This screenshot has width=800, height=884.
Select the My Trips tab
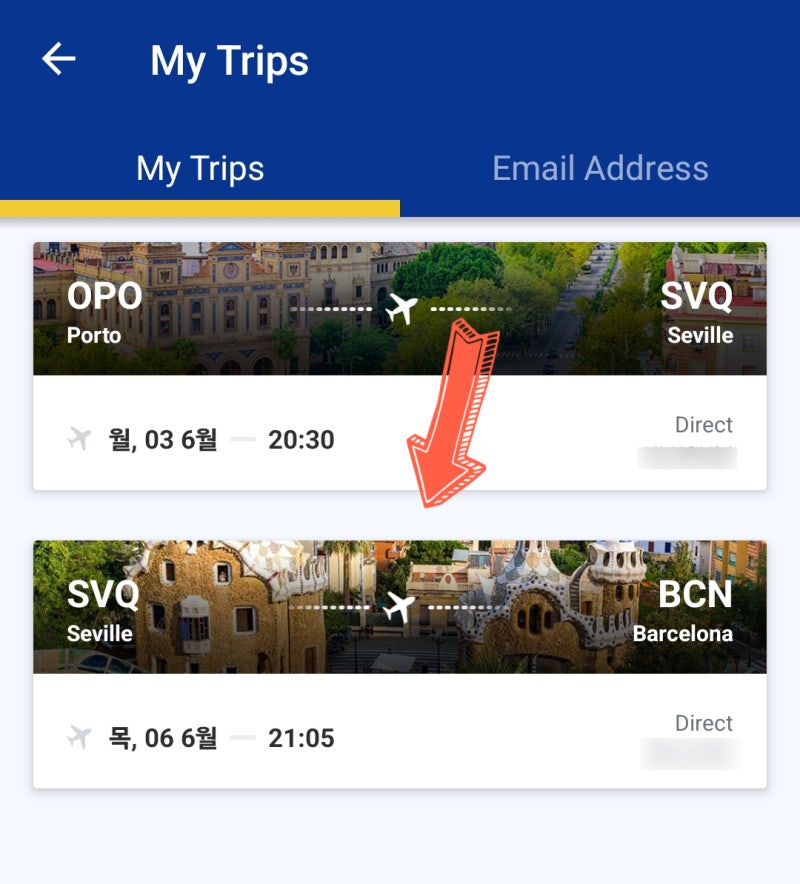tap(200, 168)
